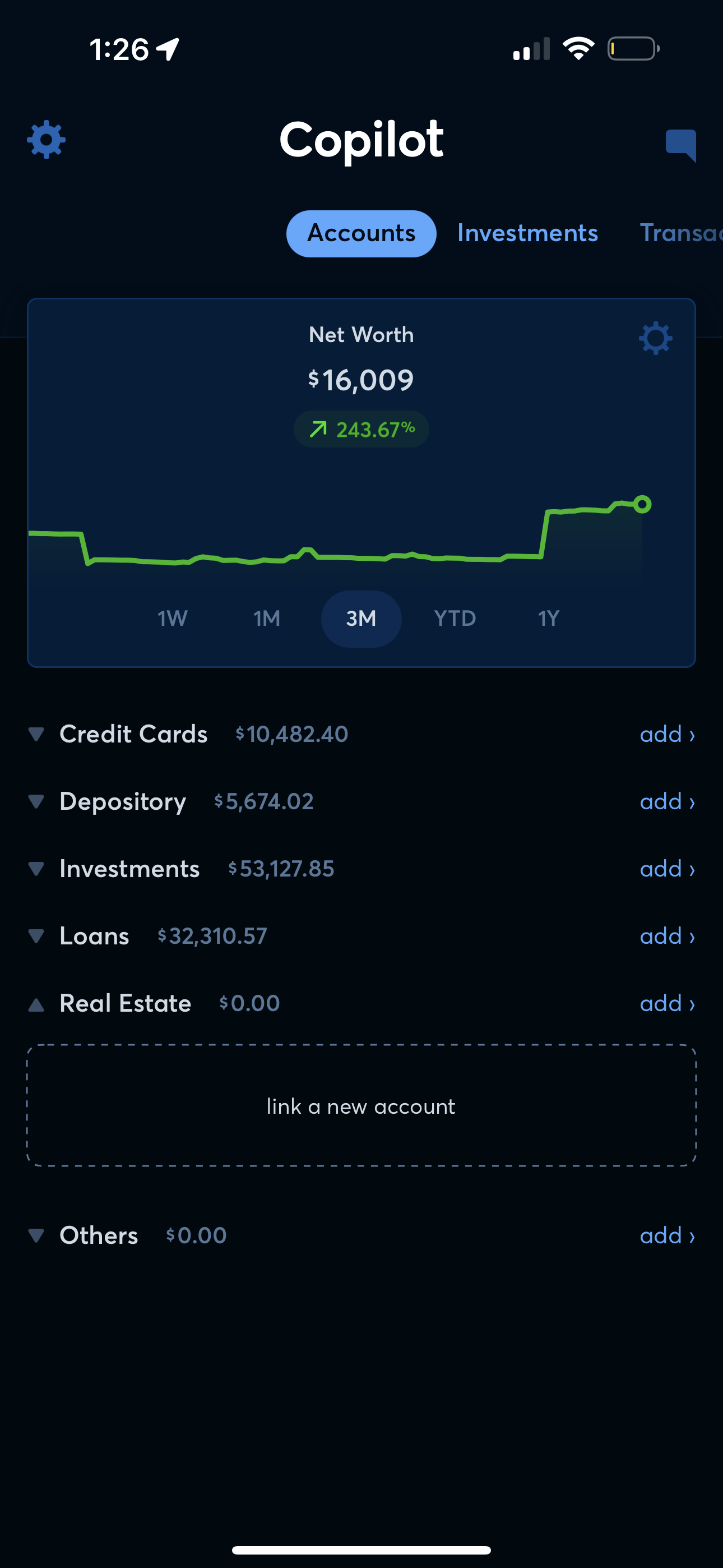Viewport: 723px width, 1568px height.
Task: Select the YTD time range
Action: tap(455, 618)
